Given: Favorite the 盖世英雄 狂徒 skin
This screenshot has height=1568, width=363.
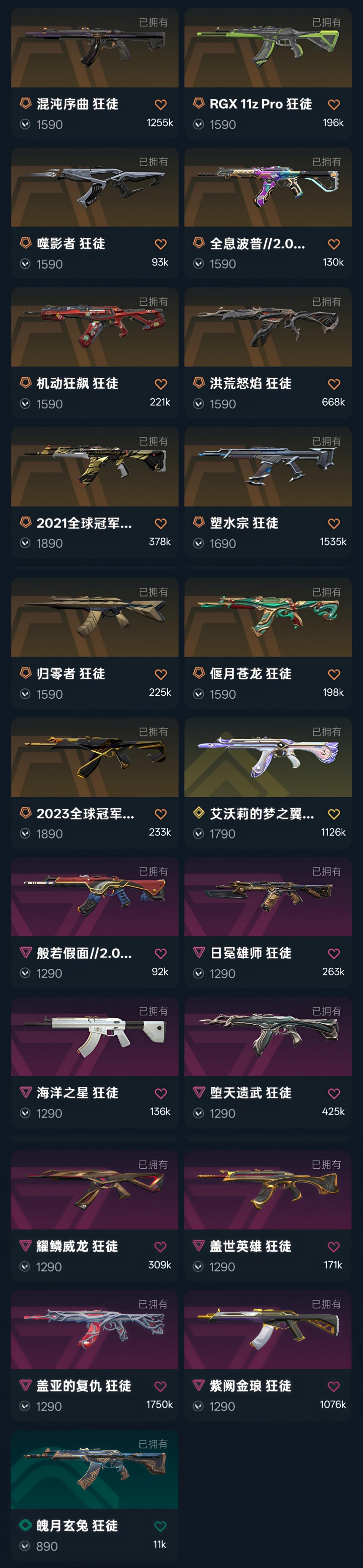Looking at the screenshot, I should 334,1247.
